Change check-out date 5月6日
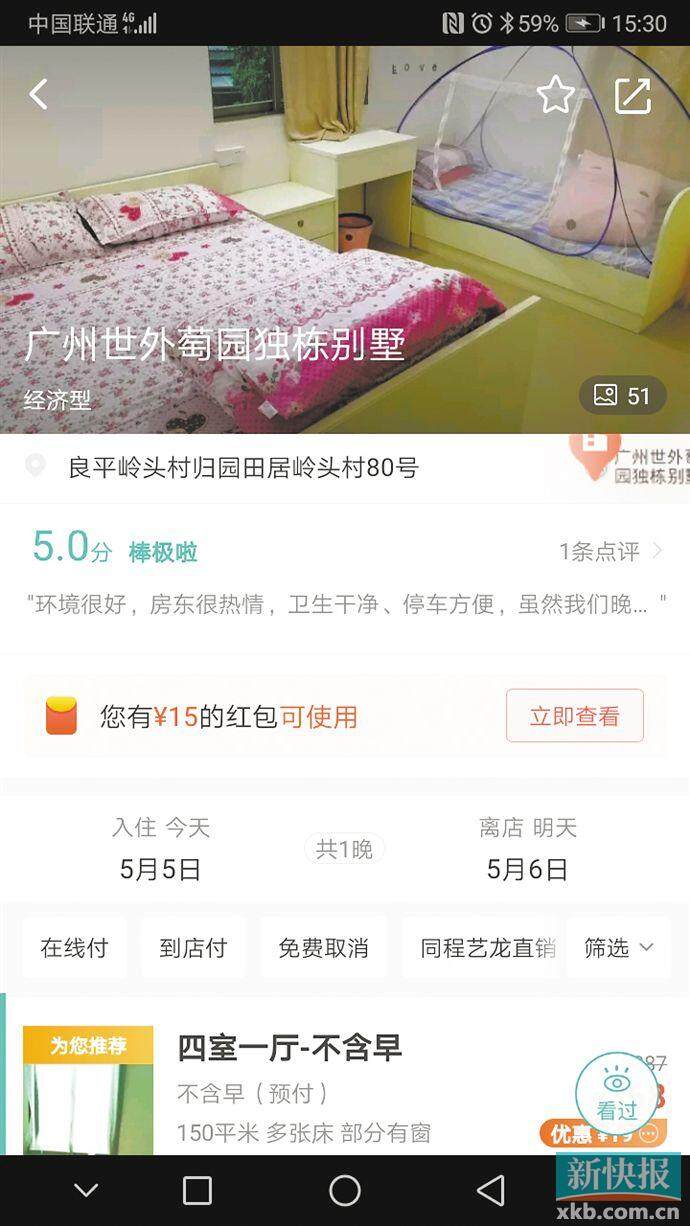The height and width of the screenshot is (1226, 690). [527, 869]
